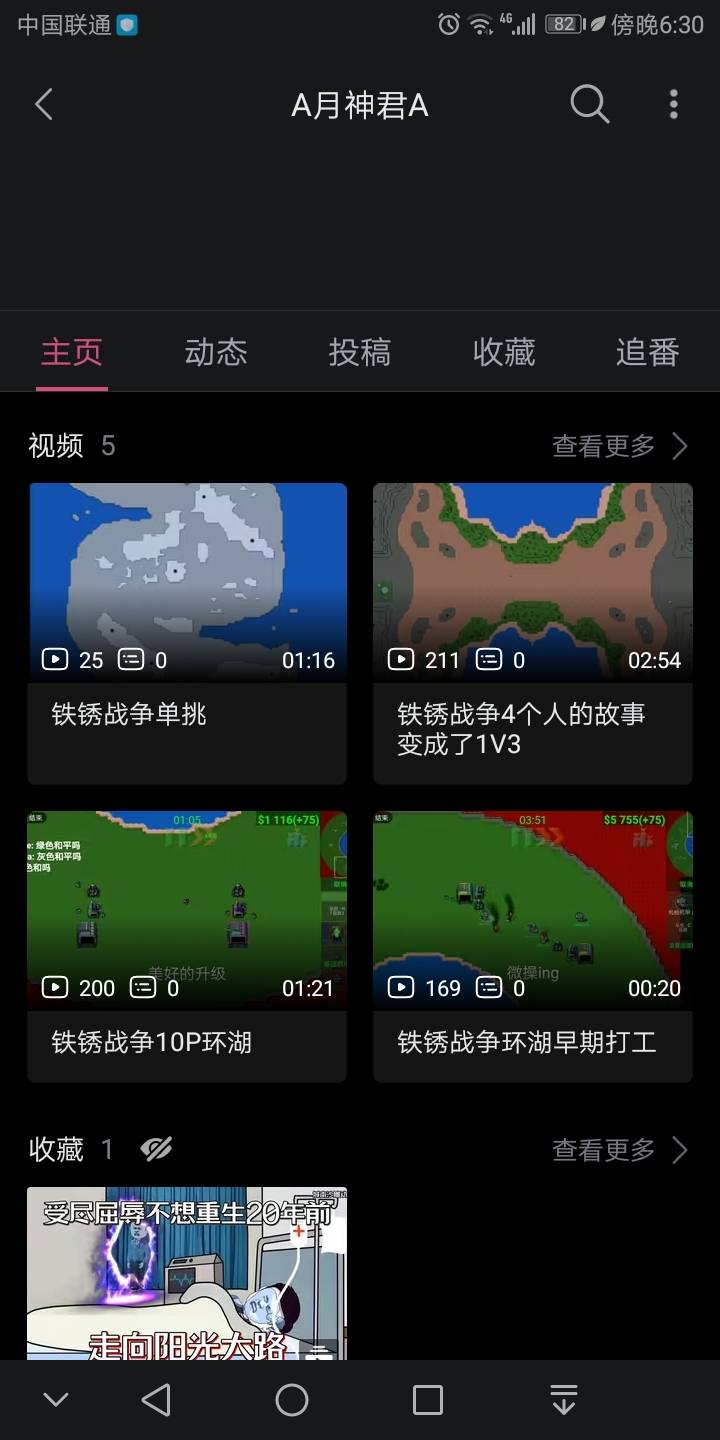View more in the 视频 section
Viewport: 720px width, 1440px height.
(x=620, y=446)
